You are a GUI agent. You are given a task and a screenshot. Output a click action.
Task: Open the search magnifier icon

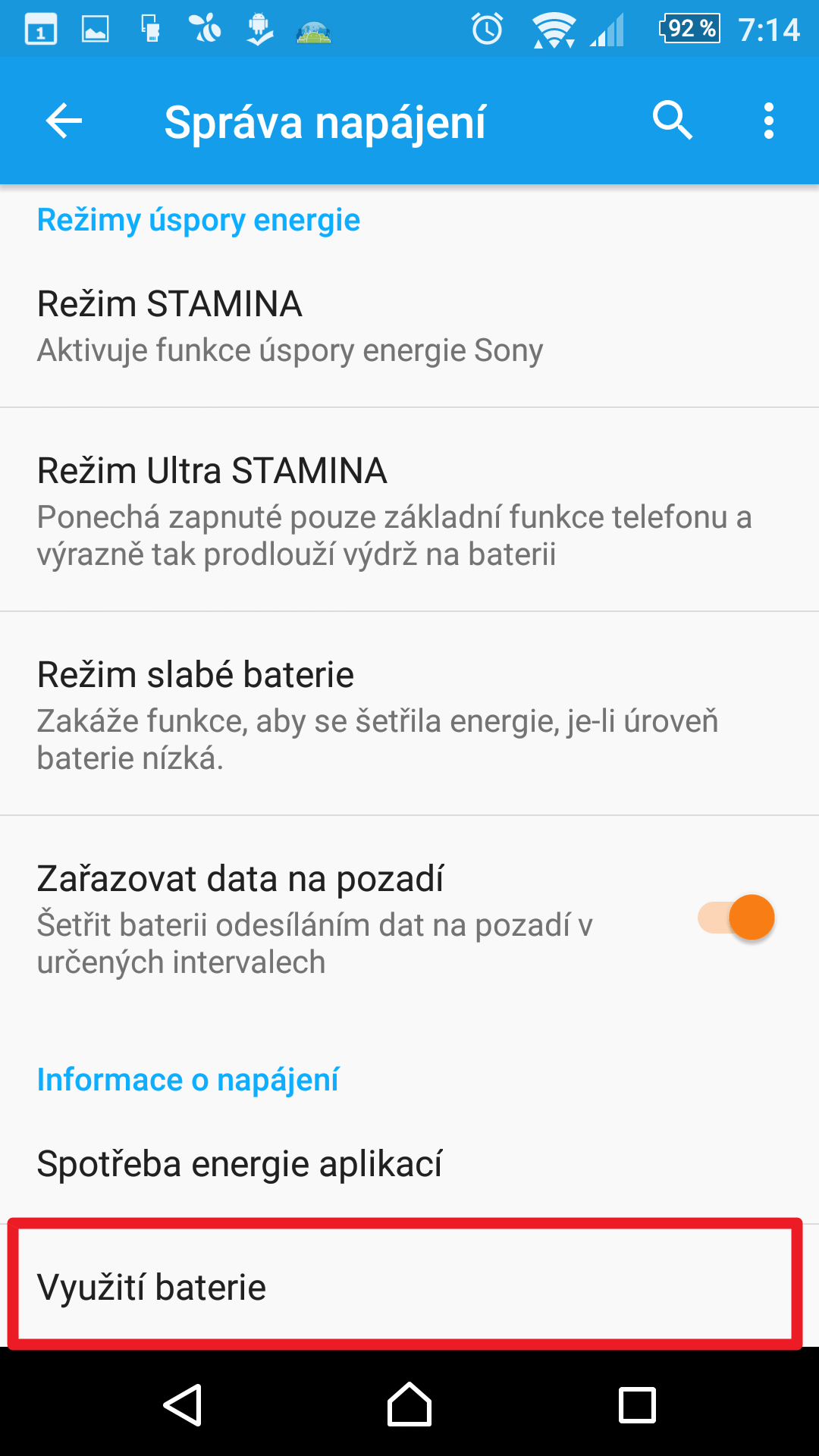tap(673, 121)
